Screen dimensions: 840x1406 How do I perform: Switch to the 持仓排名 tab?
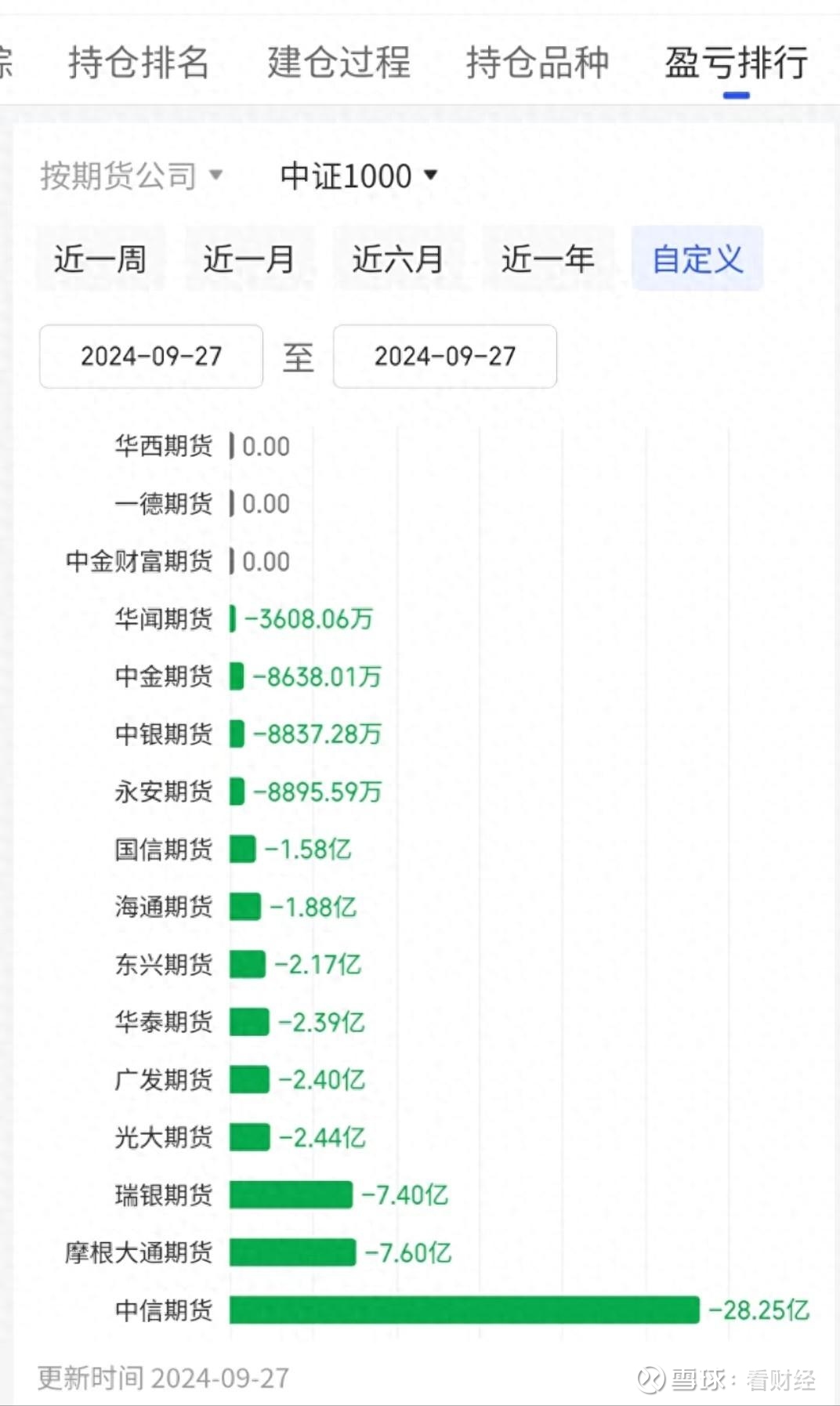[x=137, y=64]
